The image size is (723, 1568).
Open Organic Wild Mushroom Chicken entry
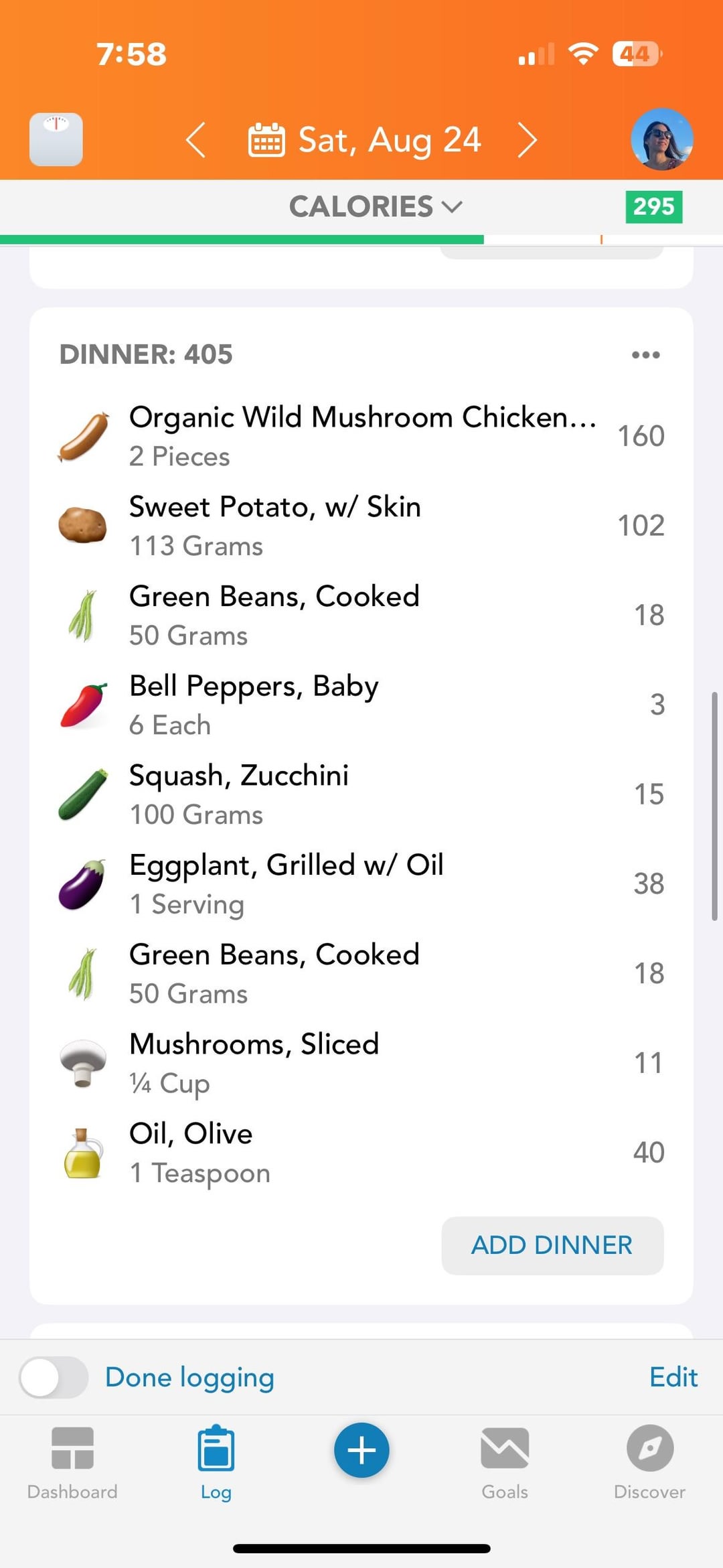[x=361, y=436]
